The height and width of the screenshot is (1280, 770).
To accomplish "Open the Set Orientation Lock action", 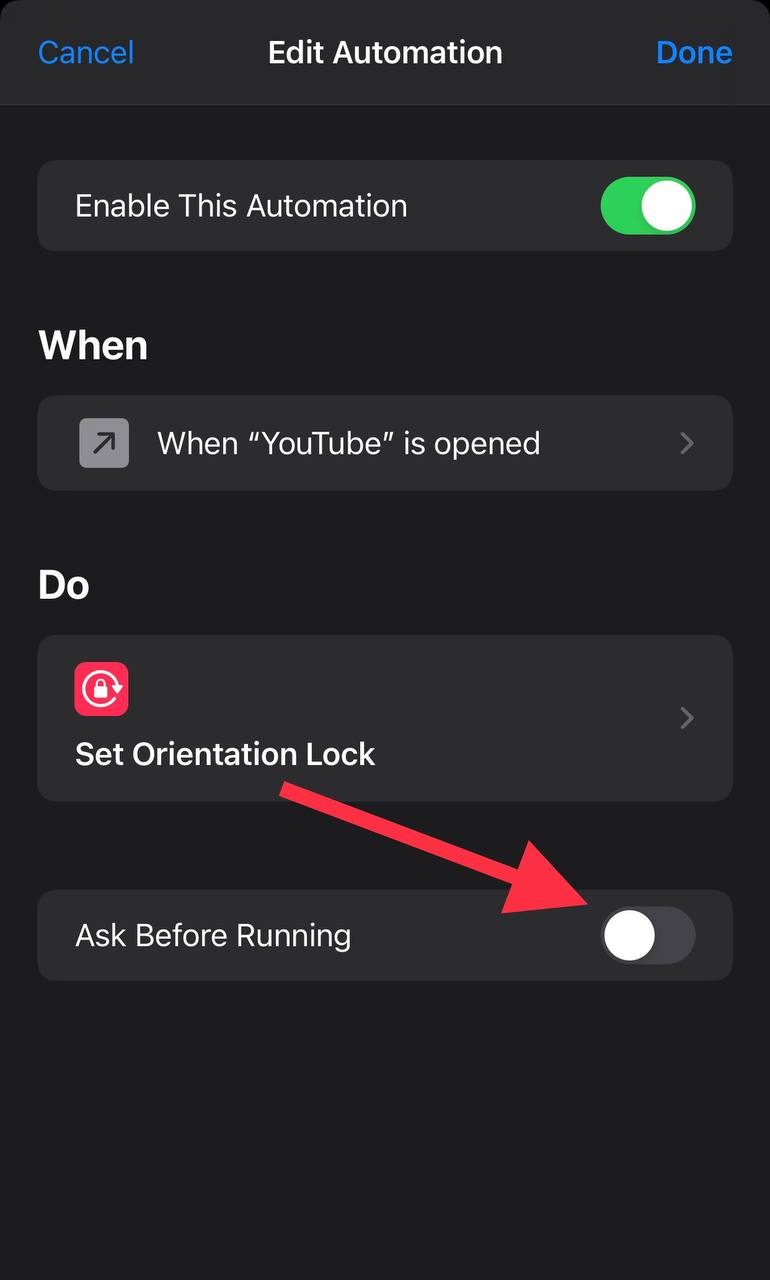I will 385,718.
